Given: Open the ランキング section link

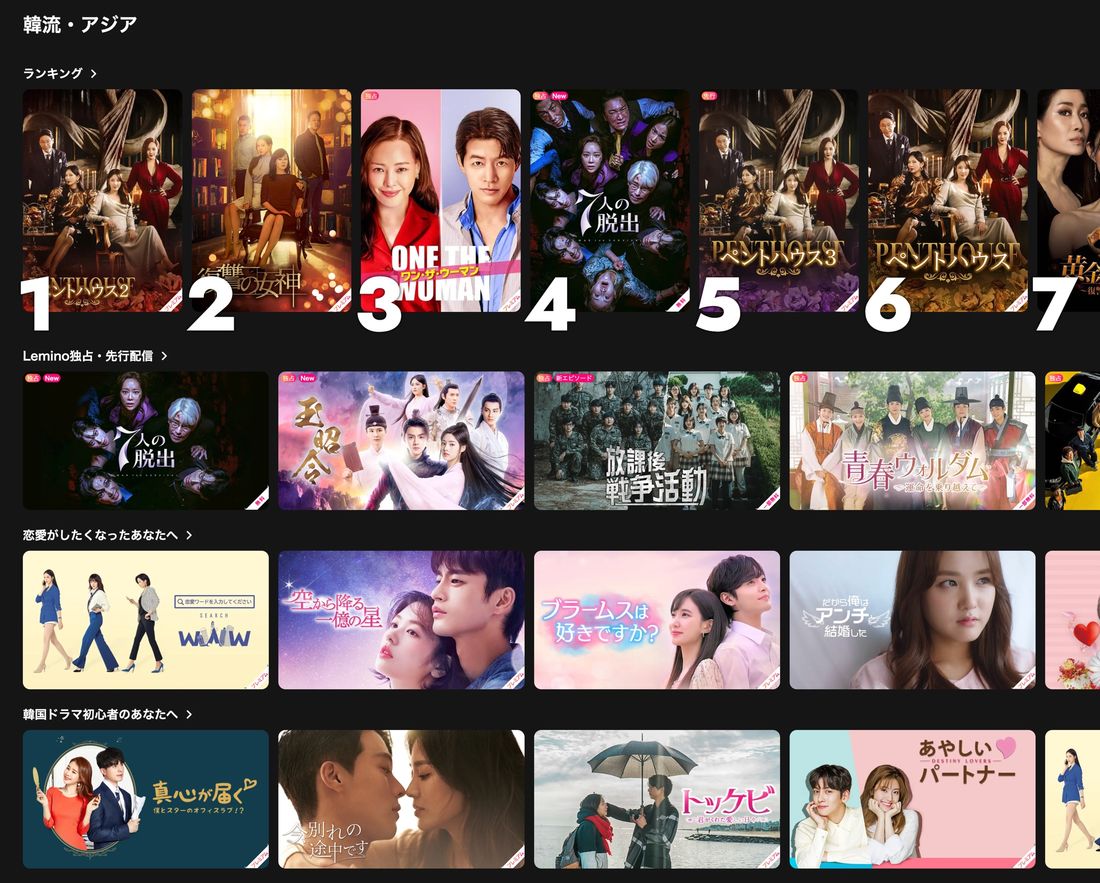Looking at the screenshot, I should [x=60, y=73].
